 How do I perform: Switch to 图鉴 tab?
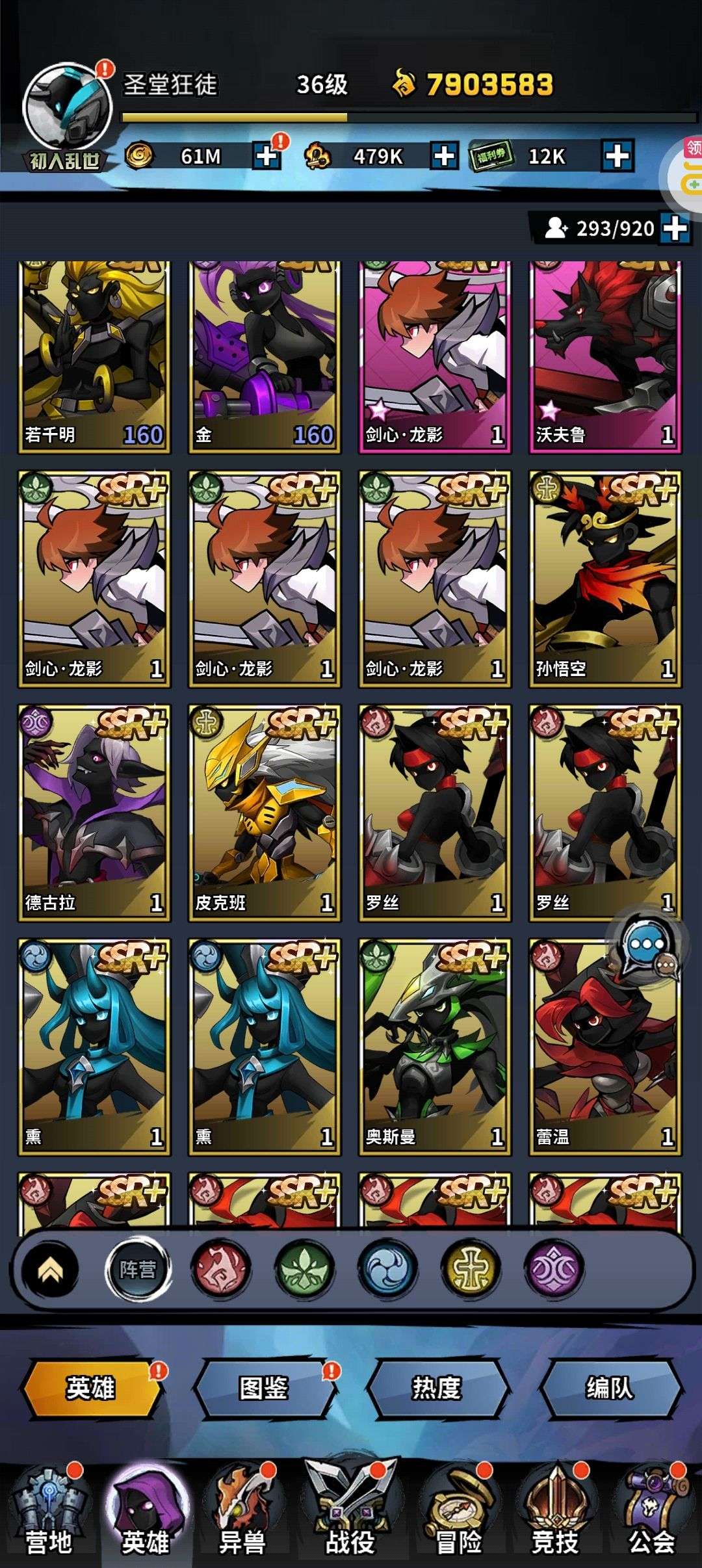tap(264, 1388)
